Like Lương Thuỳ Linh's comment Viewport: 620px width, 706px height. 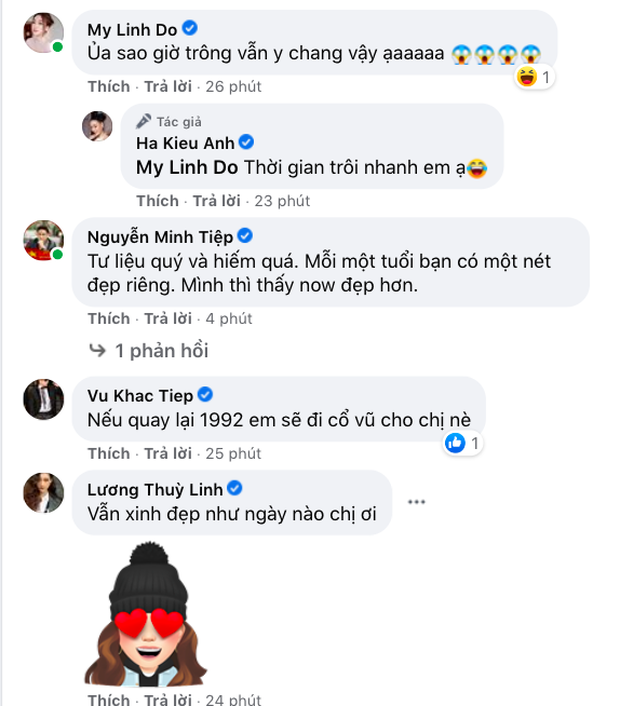[x=108, y=699]
